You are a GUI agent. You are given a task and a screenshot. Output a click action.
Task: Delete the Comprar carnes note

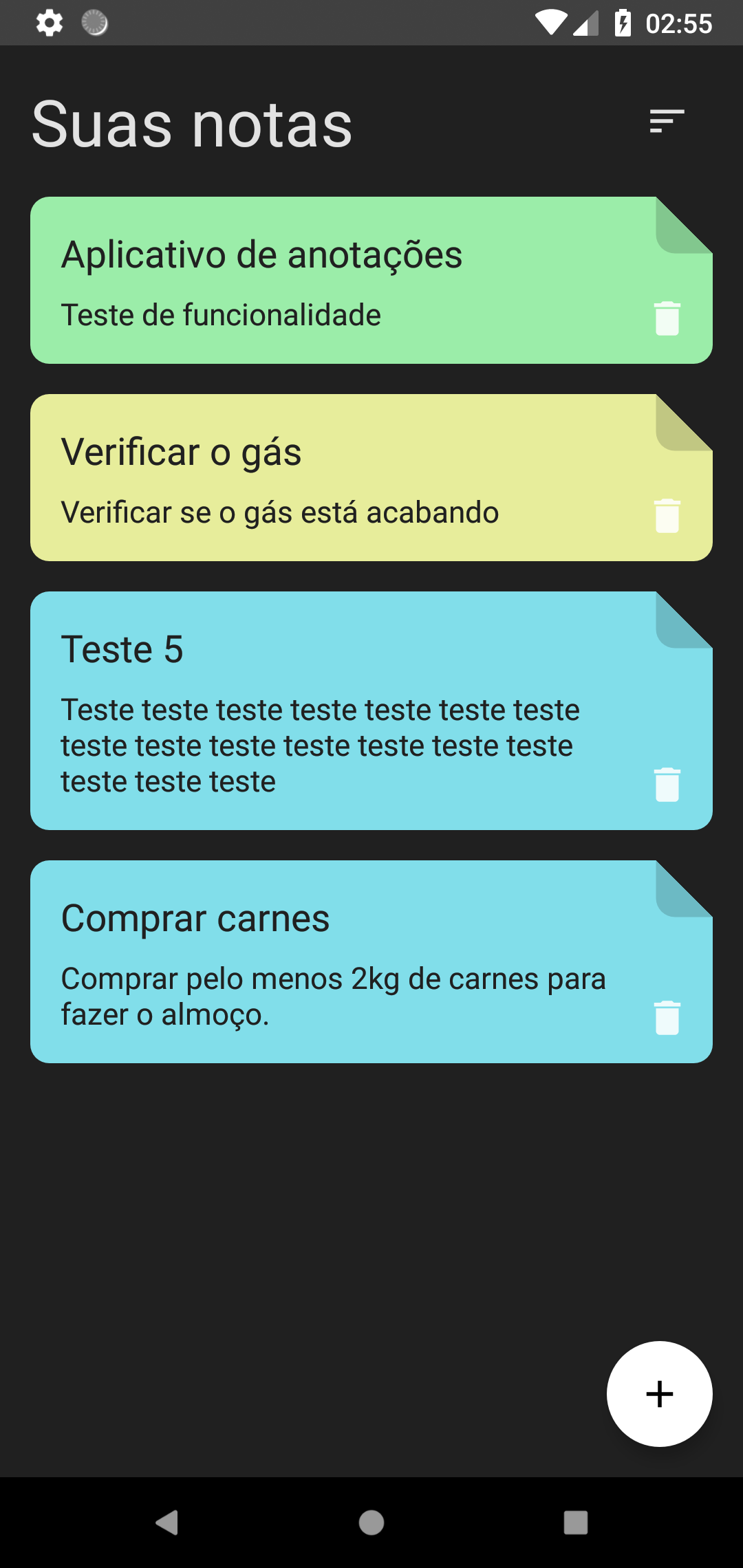[667, 1018]
